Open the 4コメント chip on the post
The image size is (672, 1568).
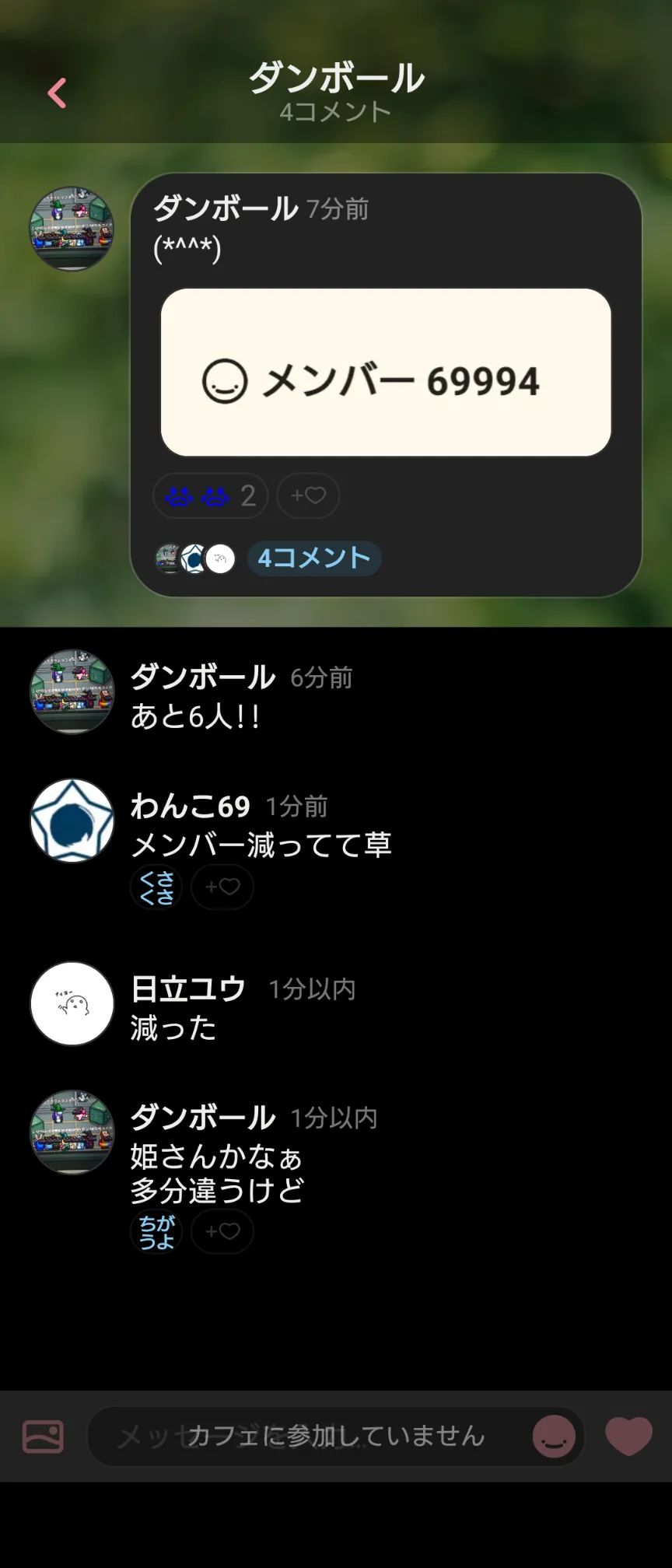coord(314,558)
